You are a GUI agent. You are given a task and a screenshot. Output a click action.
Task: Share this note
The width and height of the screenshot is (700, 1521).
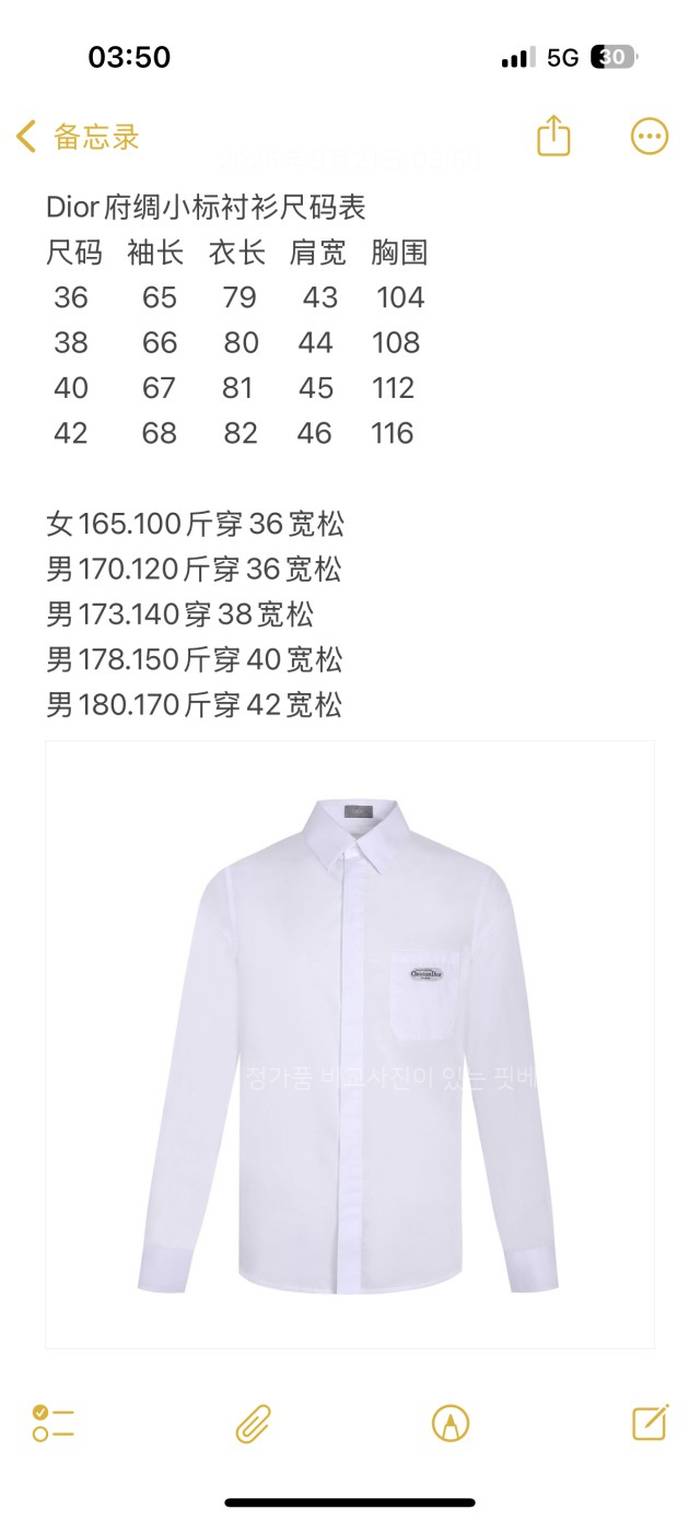pos(553,136)
